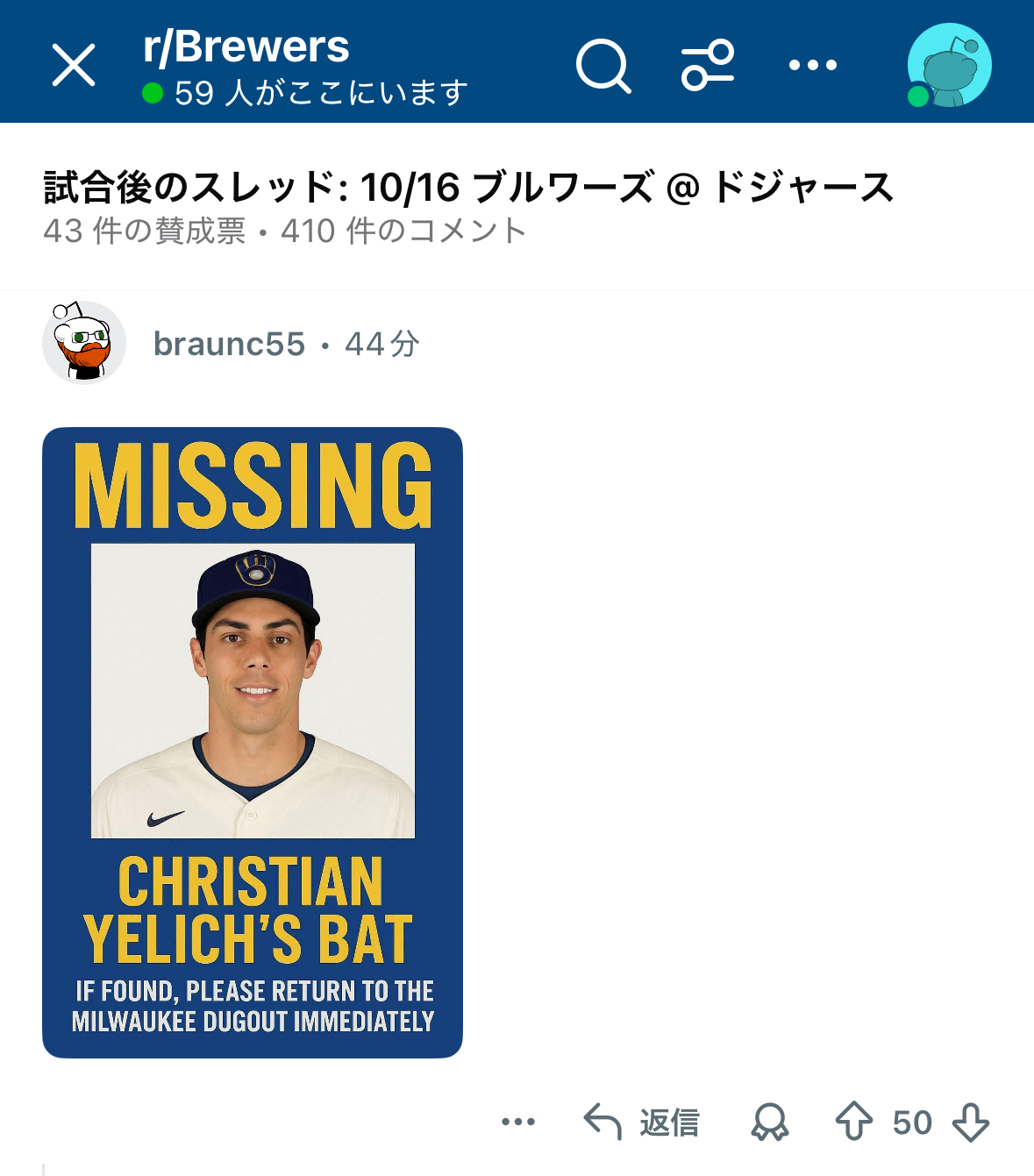Open comment sort and filter options
The image size is (1034, 1176).
tap(708, 66)
